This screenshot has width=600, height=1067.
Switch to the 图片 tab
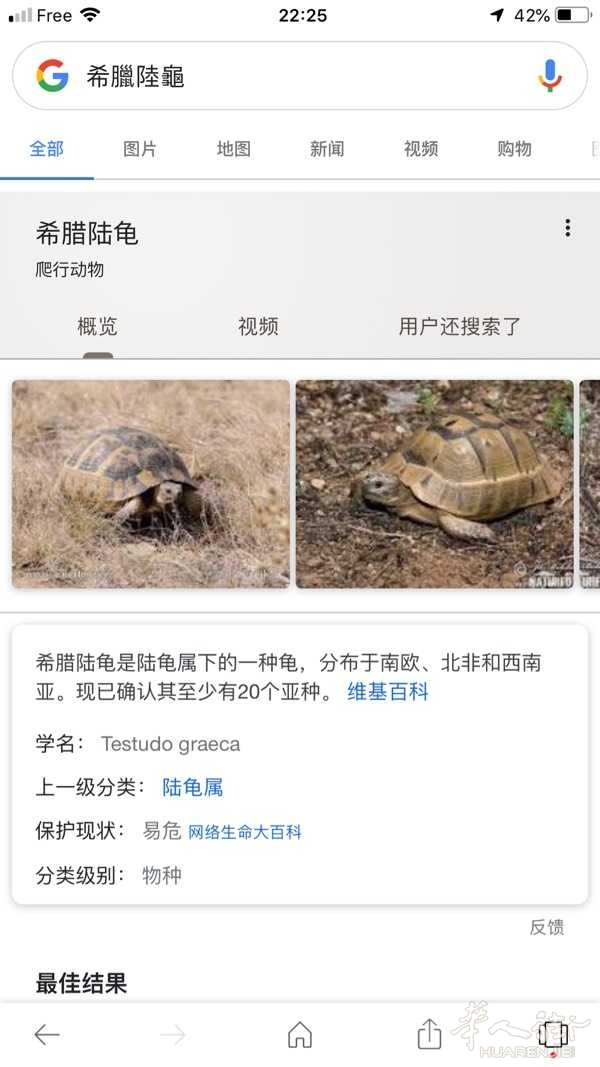(x=140, y=149)
